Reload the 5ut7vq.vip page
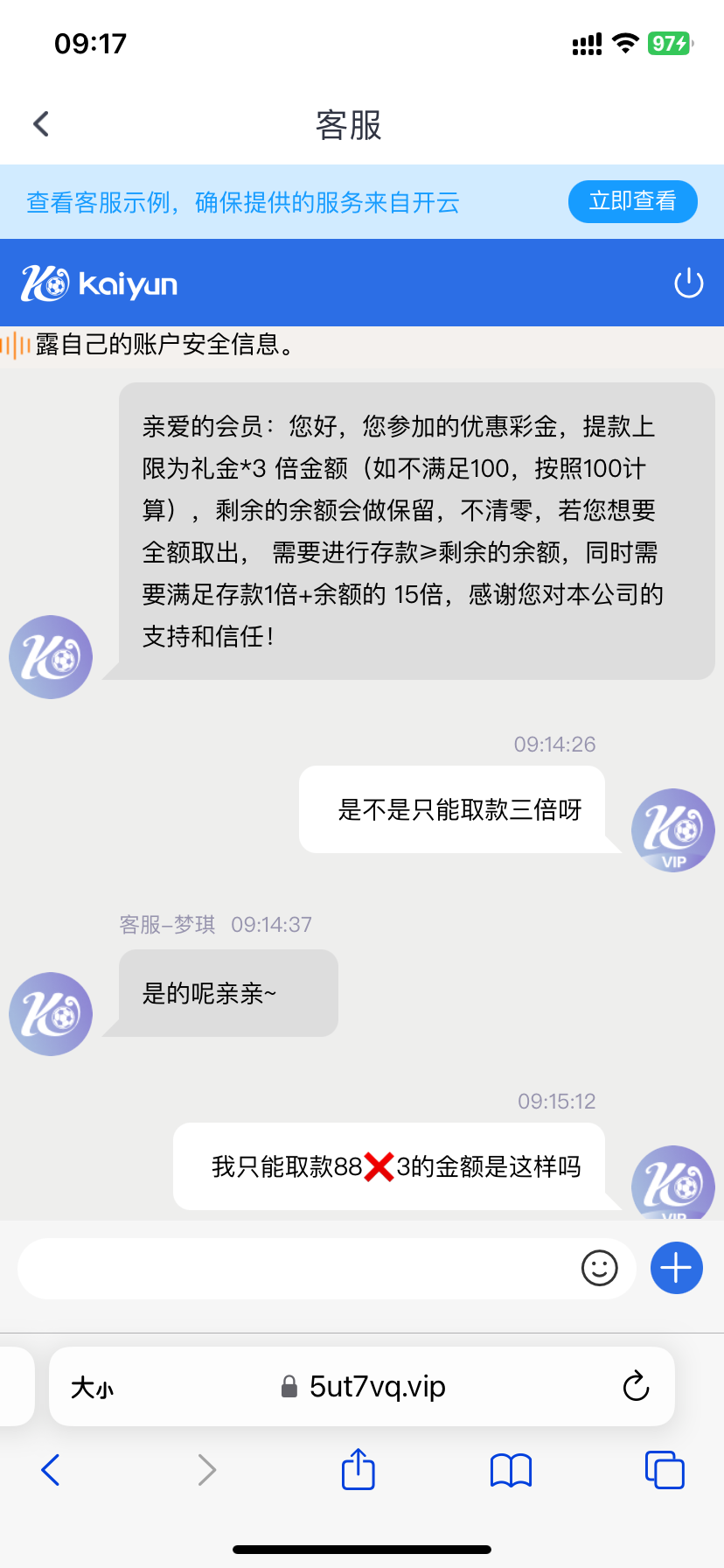 [636, 1387]
